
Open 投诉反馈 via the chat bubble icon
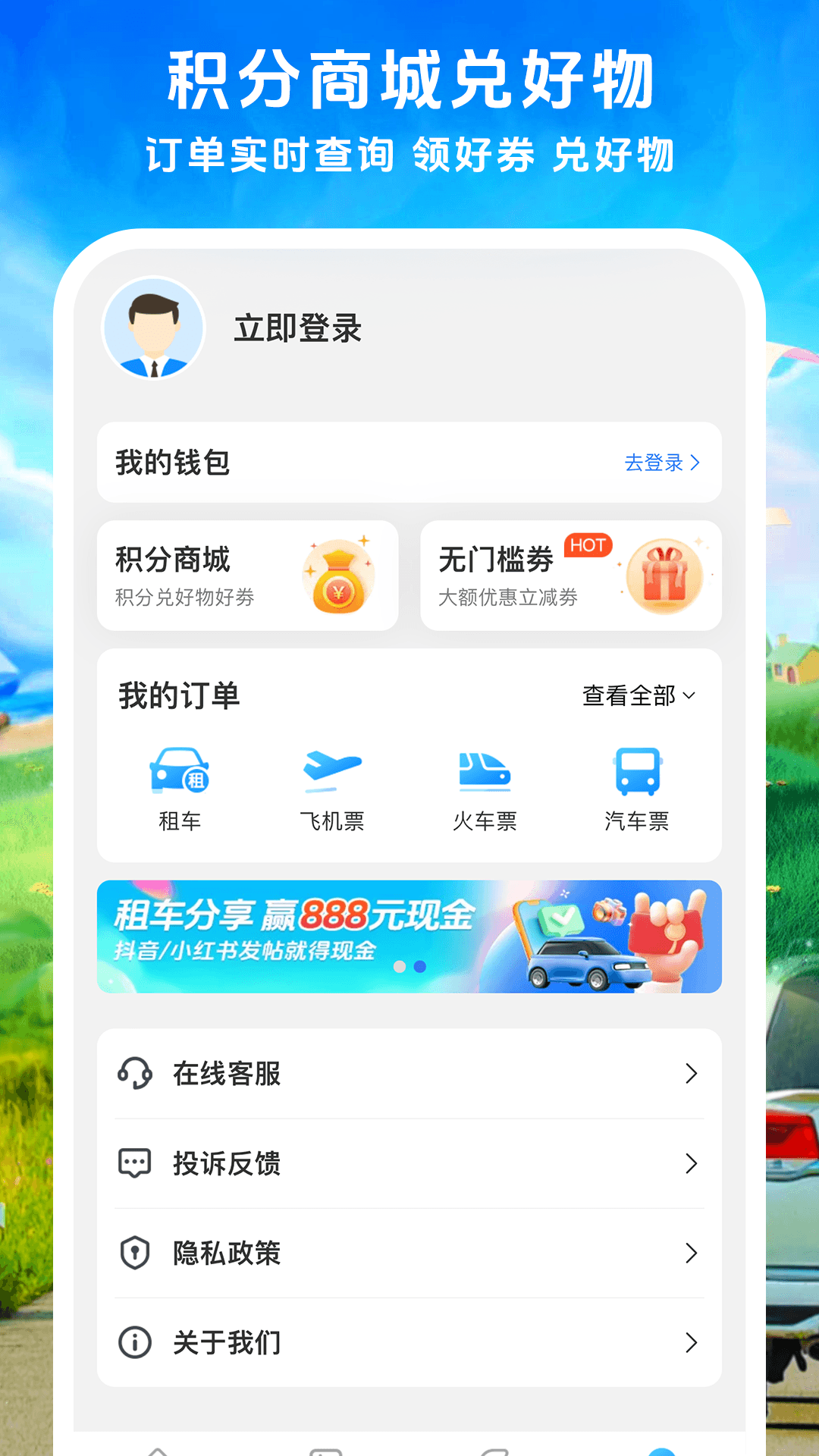click(133, 1163)
